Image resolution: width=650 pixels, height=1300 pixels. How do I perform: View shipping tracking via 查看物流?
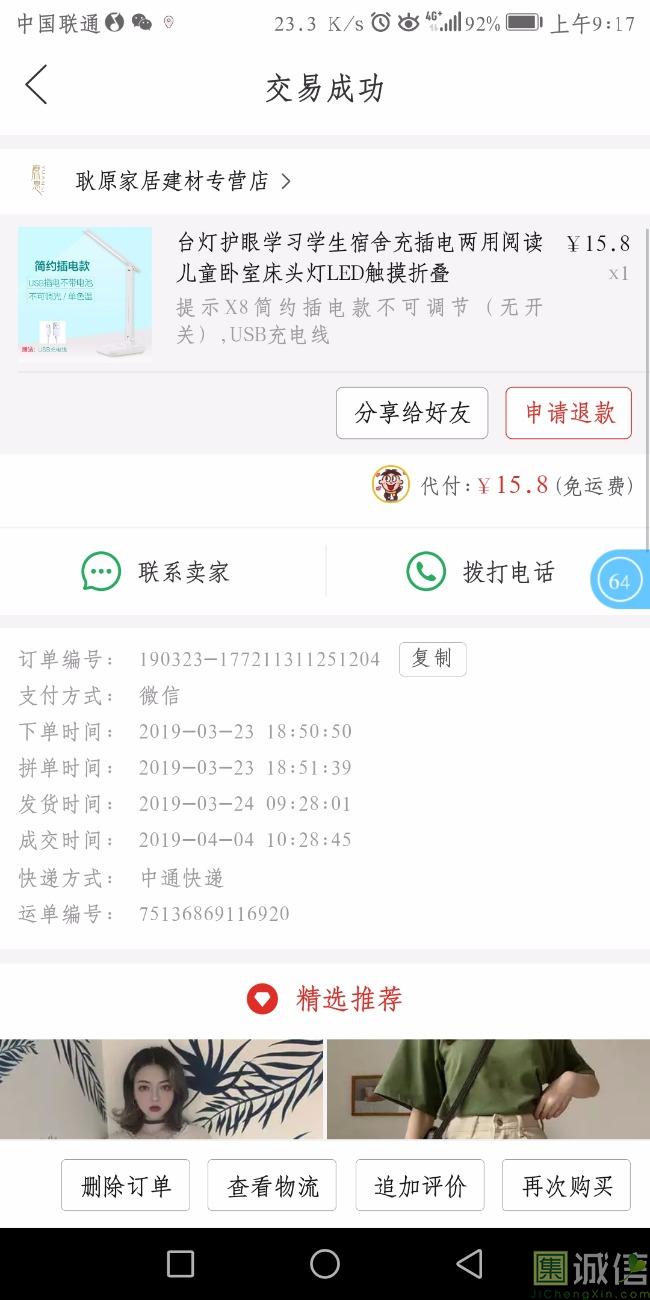click(272, 1186)
